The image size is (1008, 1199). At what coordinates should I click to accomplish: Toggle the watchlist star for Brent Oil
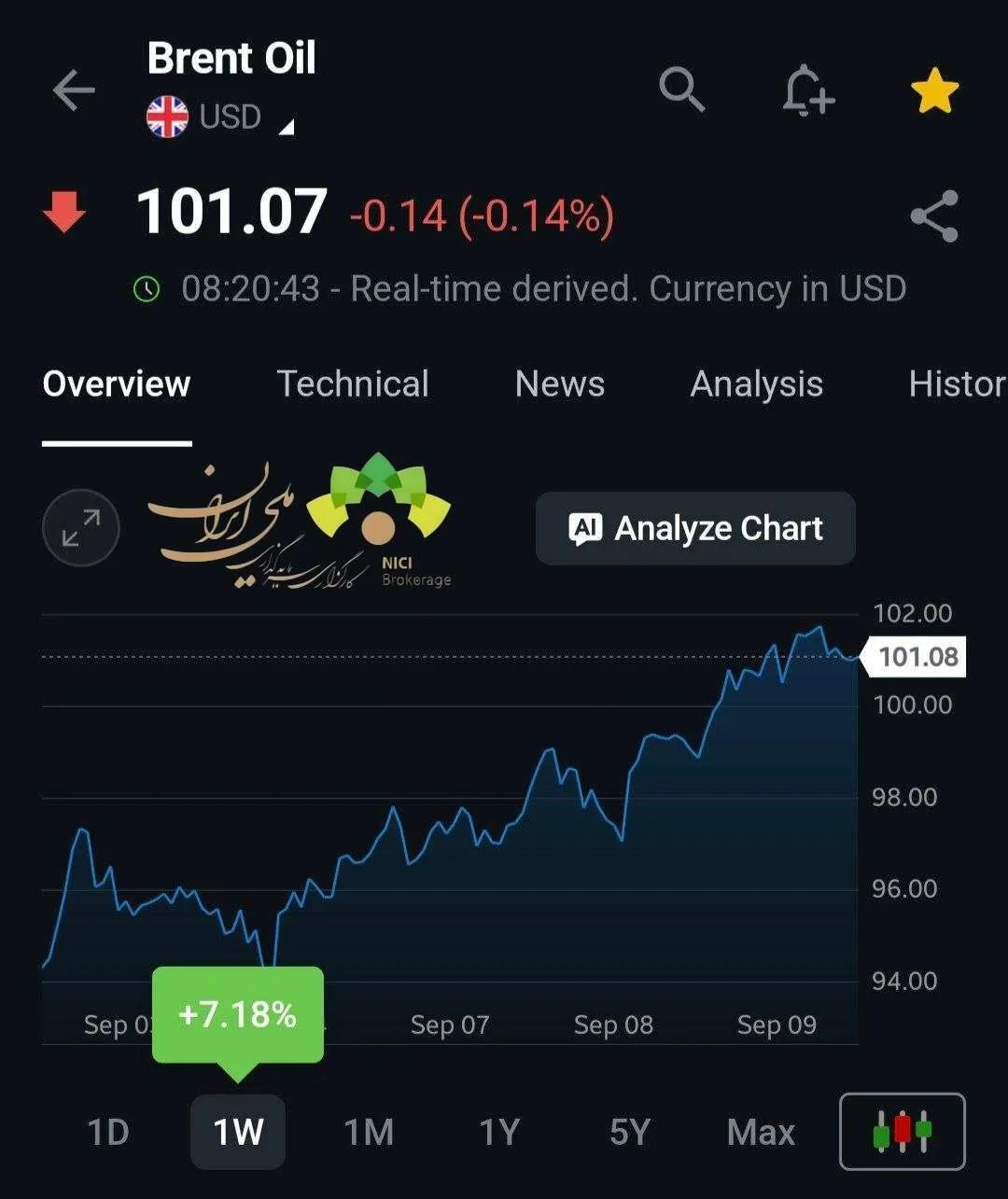pos(934,91)
